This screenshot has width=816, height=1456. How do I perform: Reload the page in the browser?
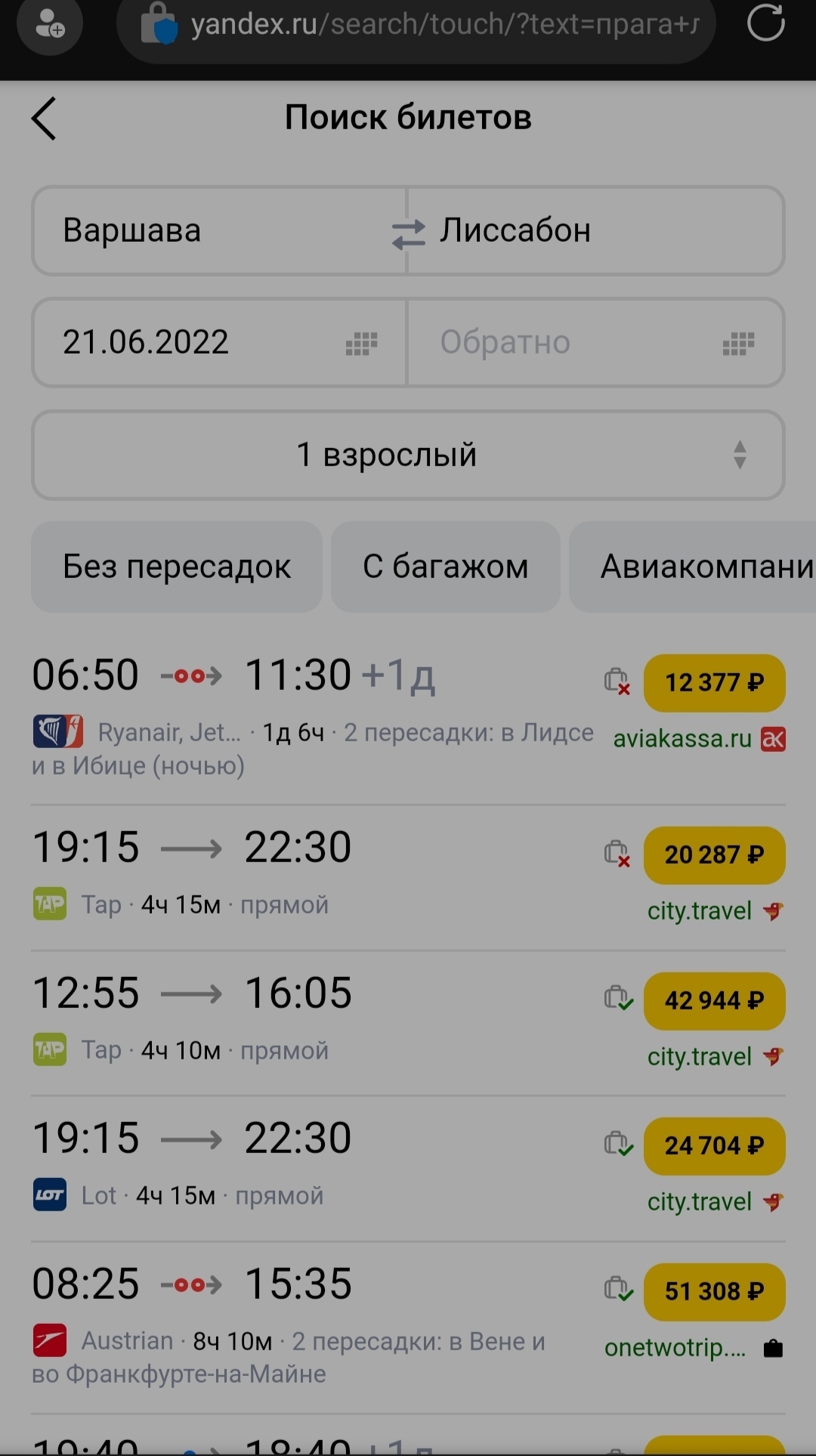pos(765,23)
